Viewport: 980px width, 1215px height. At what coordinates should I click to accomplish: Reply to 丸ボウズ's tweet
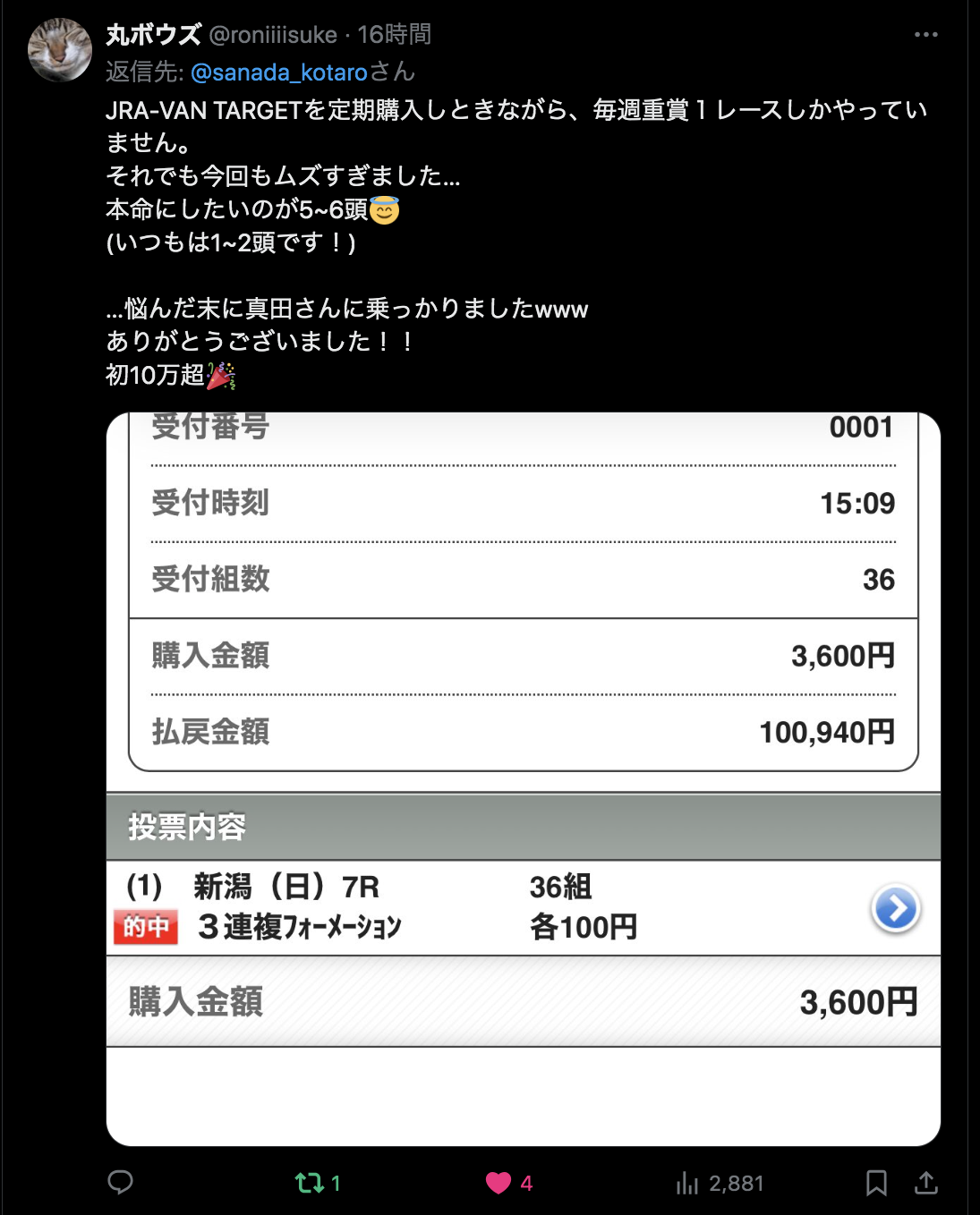121,1183
